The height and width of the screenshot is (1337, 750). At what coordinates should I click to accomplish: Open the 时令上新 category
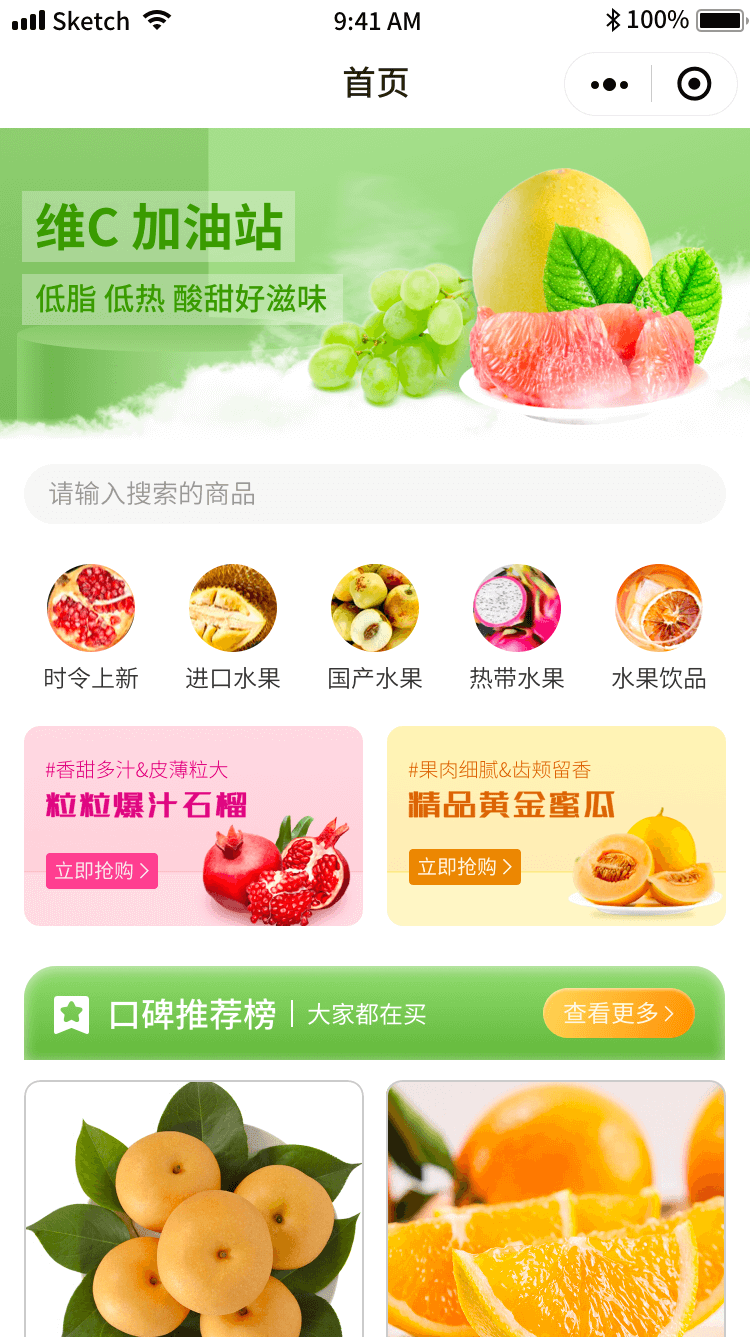[x=91, y=627]
